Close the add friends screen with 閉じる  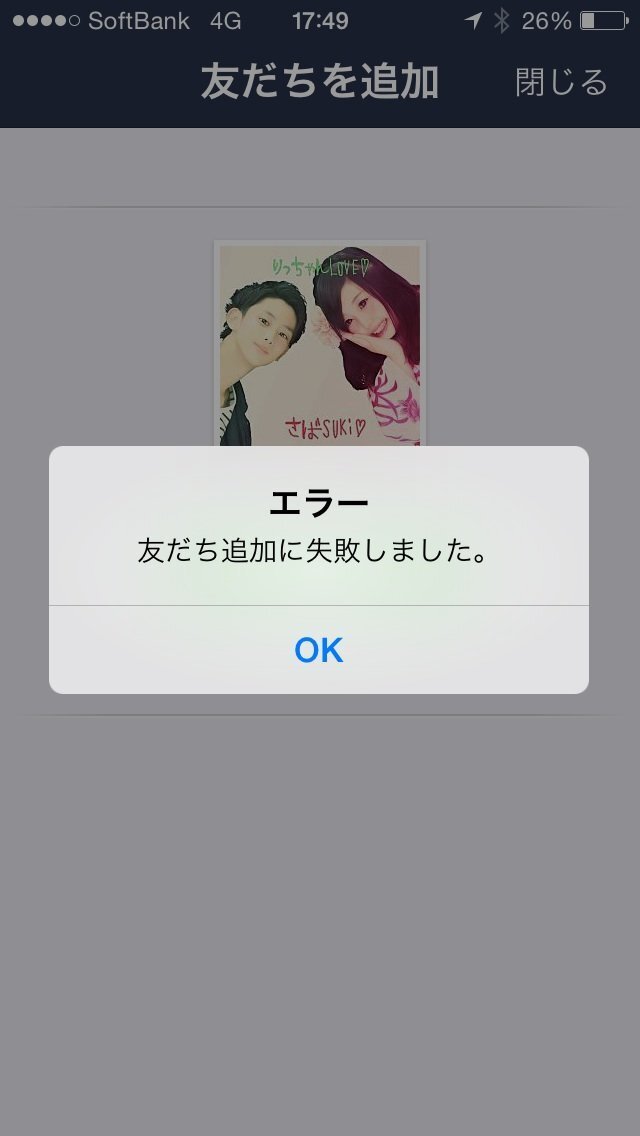[x=561, y=82]
